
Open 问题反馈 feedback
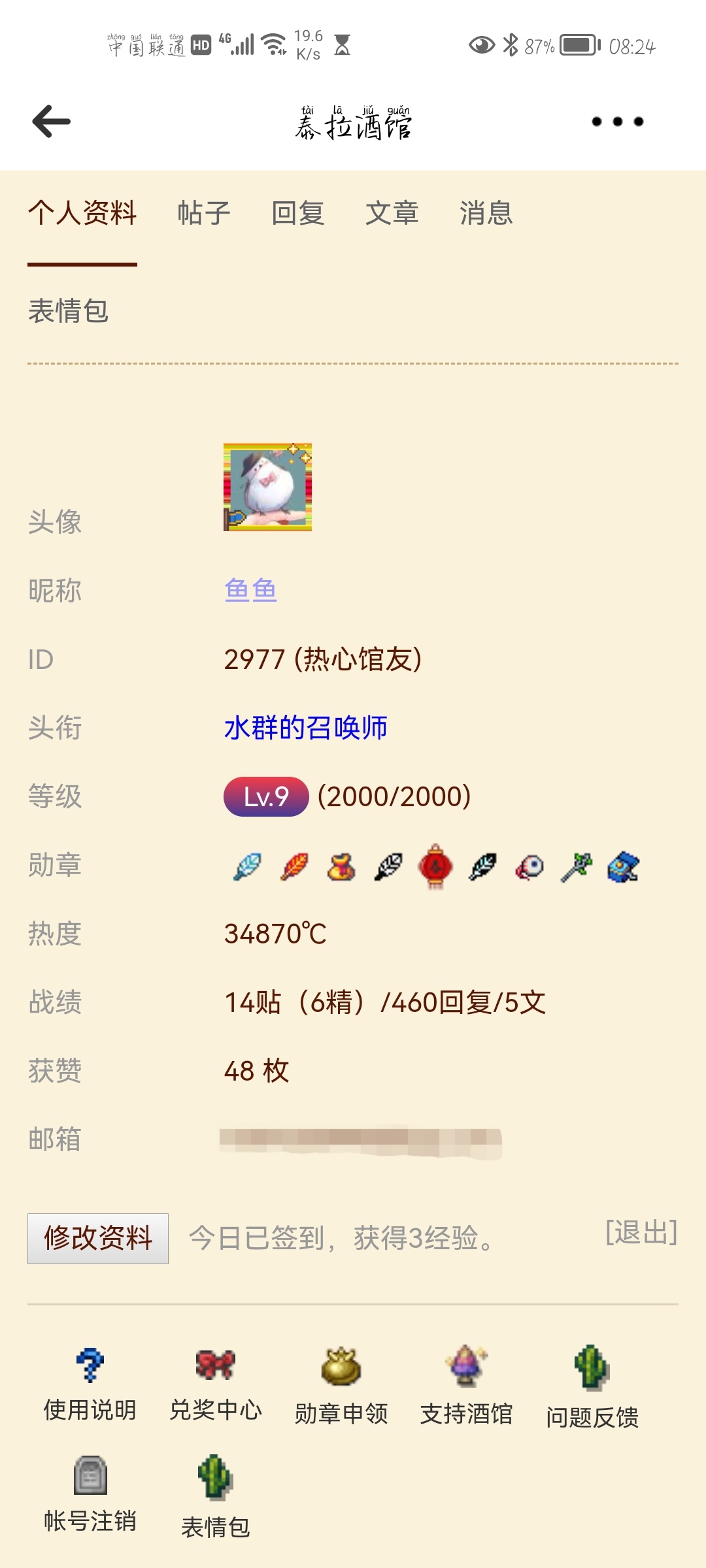click(x=592, y=1386)
